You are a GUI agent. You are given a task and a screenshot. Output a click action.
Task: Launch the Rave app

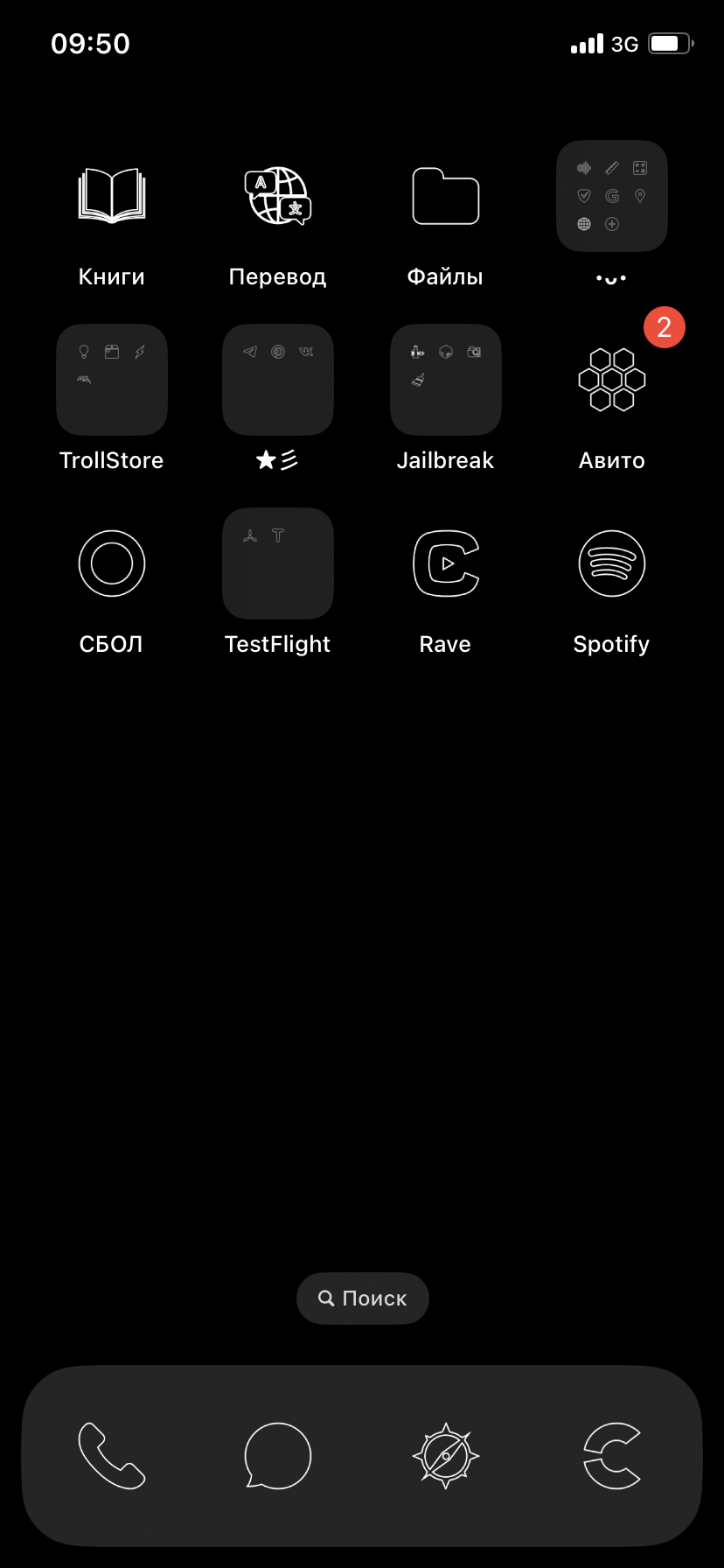click(x=445, y=563)
